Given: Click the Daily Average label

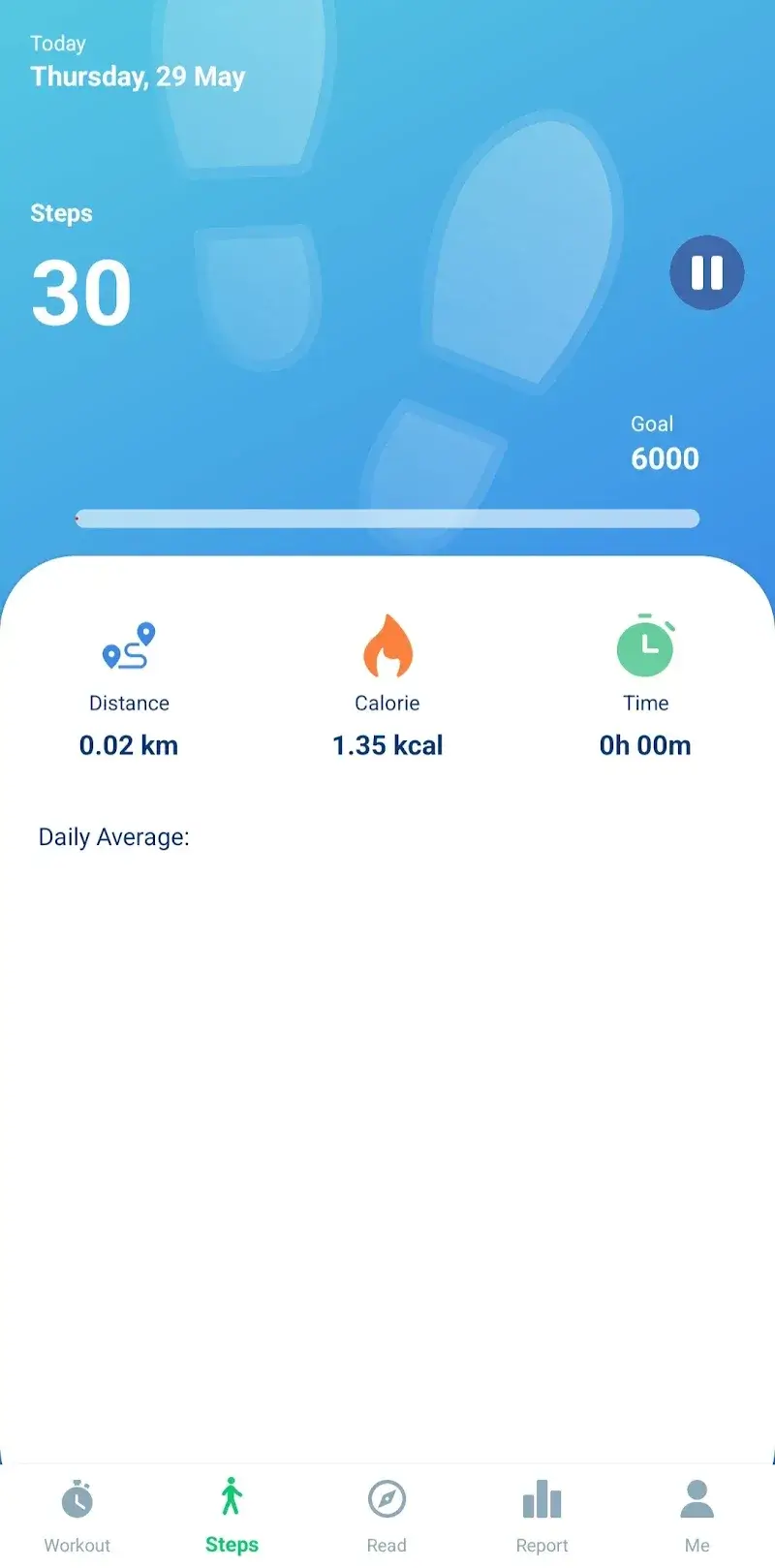Looking at the screenshot, I should (113, 836).
